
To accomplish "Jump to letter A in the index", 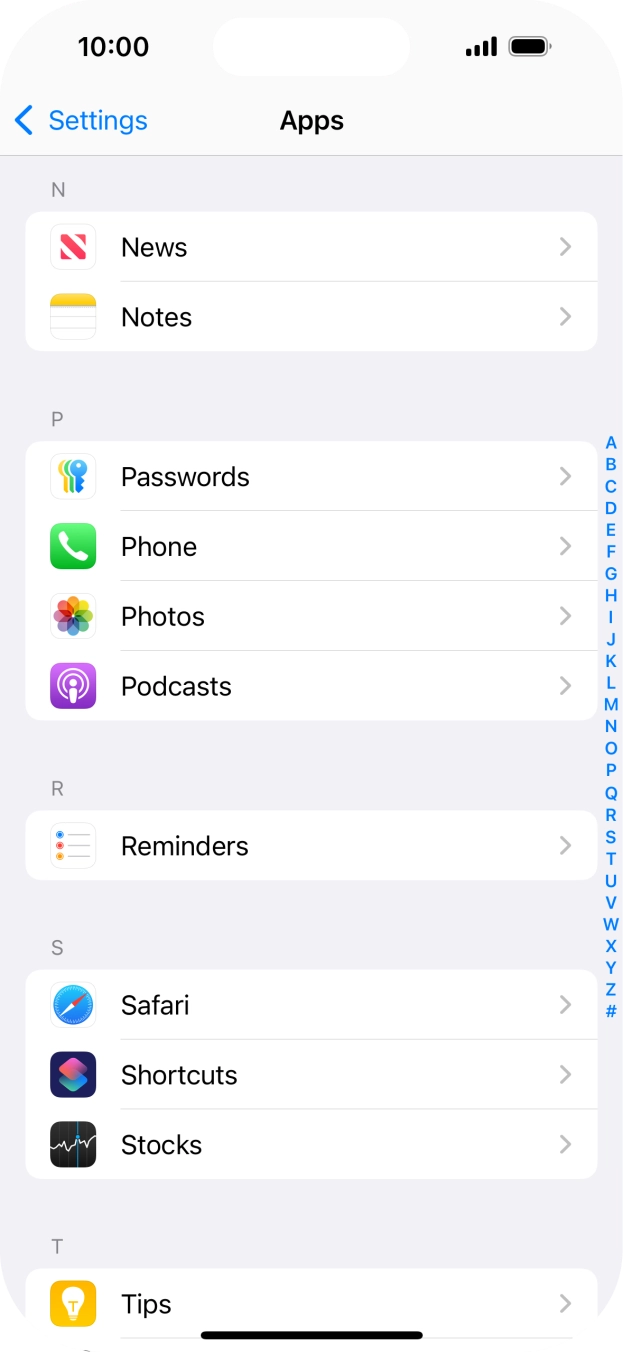I will point(611,443).
